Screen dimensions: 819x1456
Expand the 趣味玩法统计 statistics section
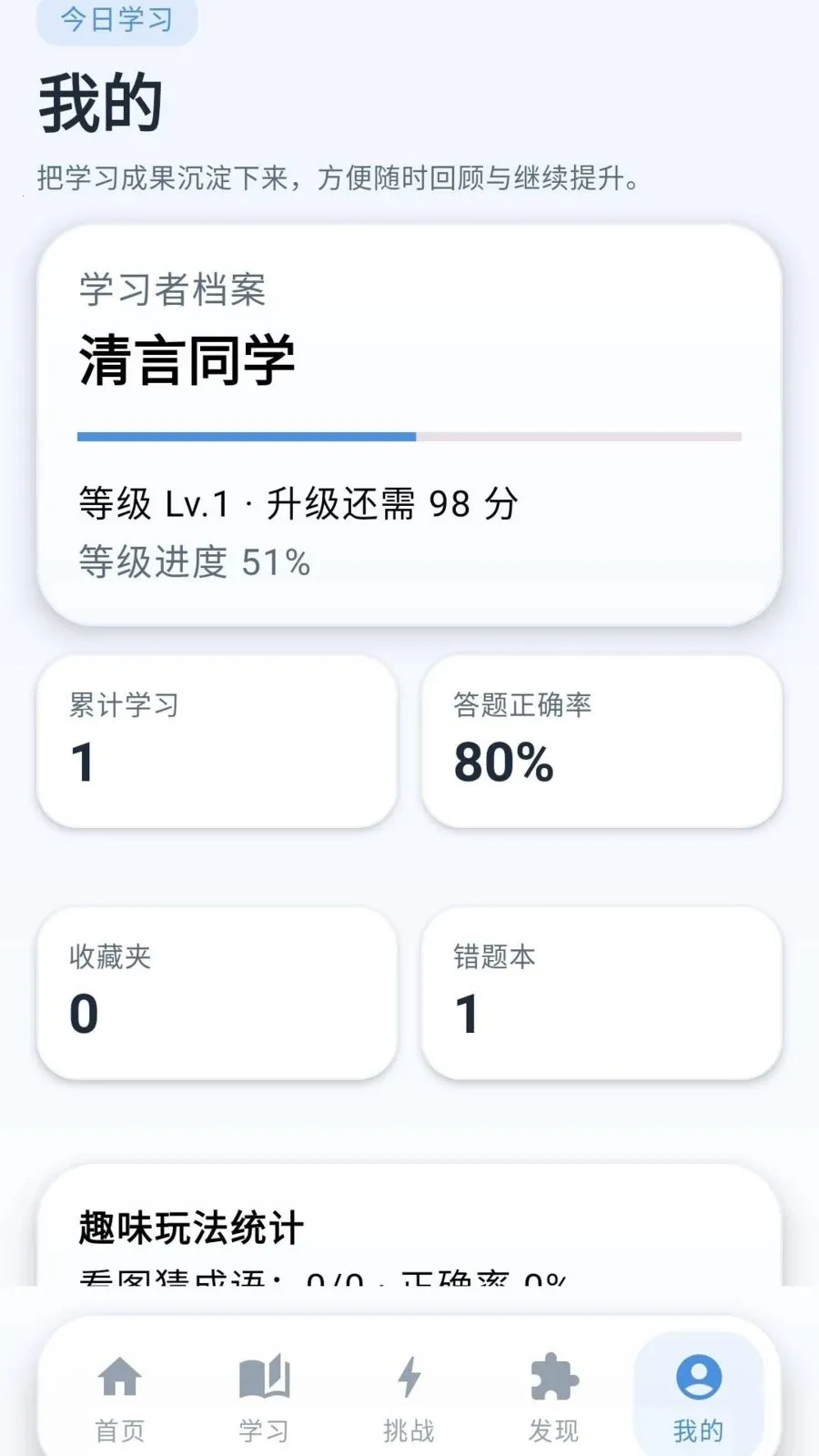pyautogui.click(x=190, y=1227)
